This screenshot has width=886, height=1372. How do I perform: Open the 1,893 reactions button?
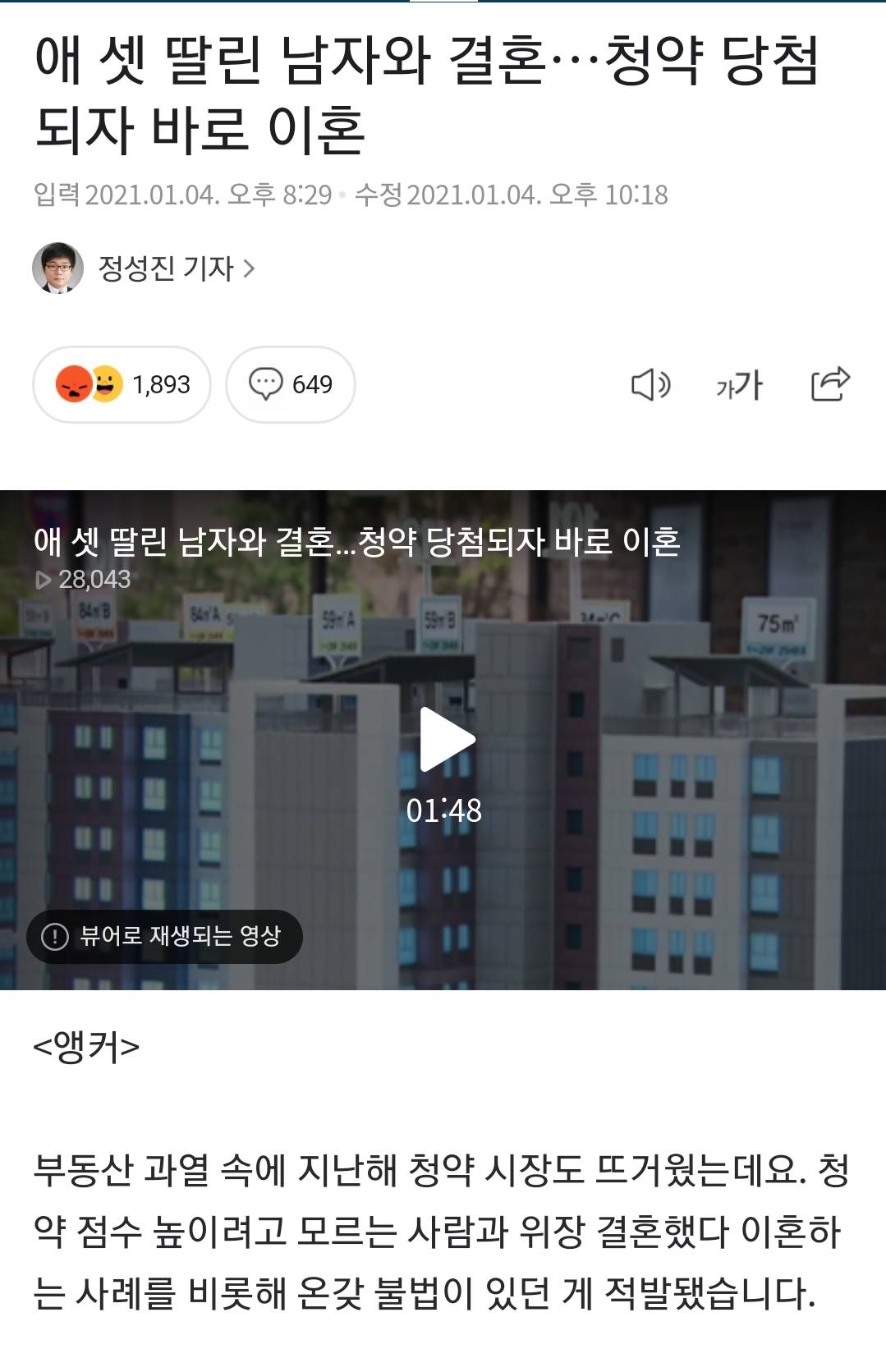point(122,384)
